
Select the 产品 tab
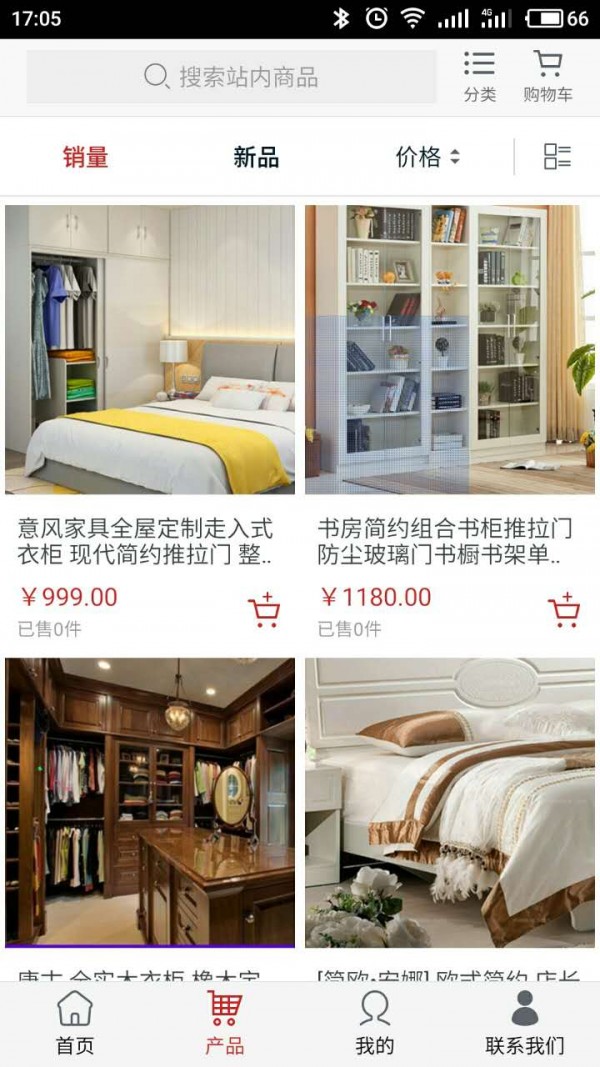click(x=225, y=1023)
